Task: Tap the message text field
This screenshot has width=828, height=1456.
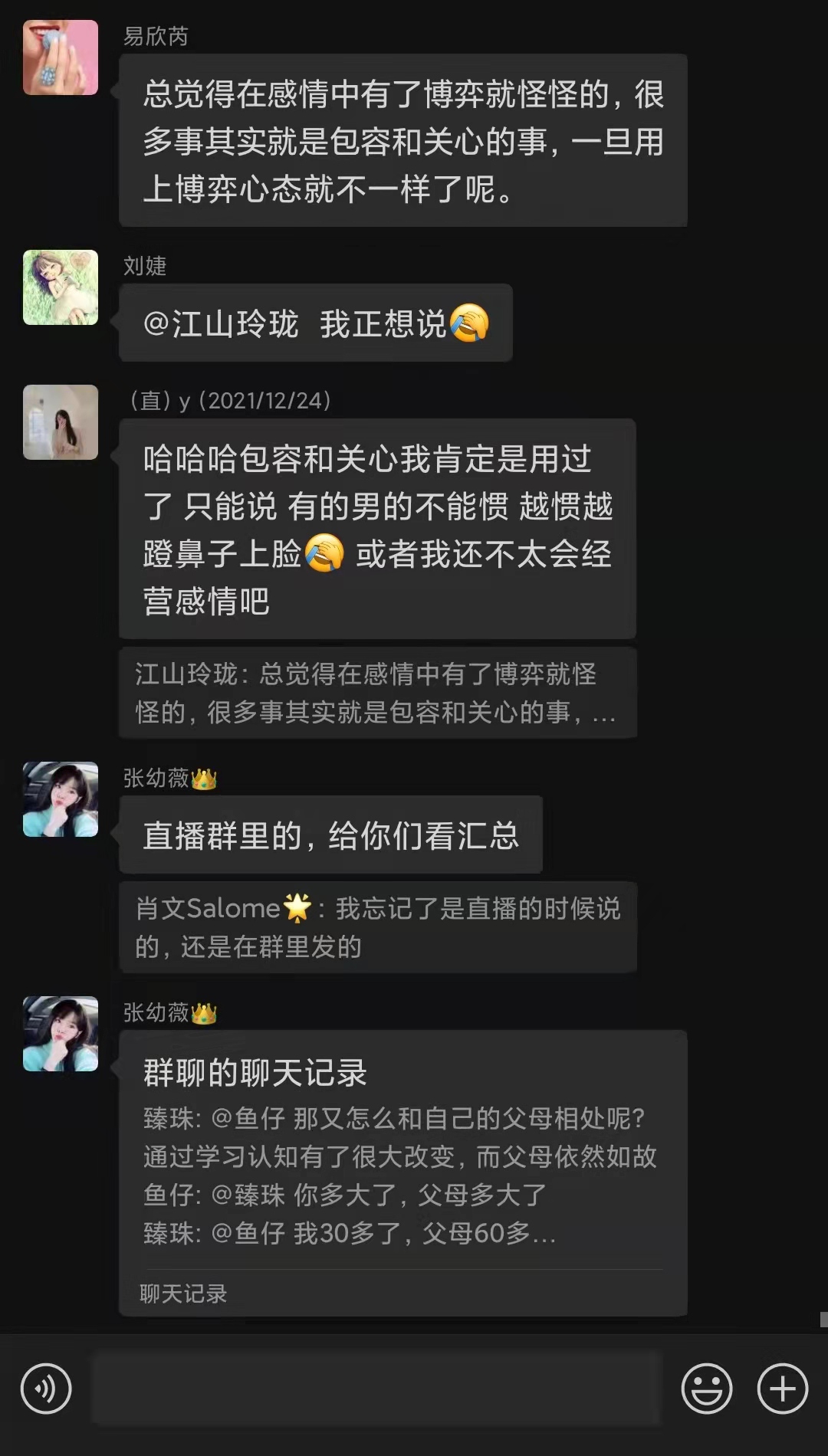Action: point(376,1388)
